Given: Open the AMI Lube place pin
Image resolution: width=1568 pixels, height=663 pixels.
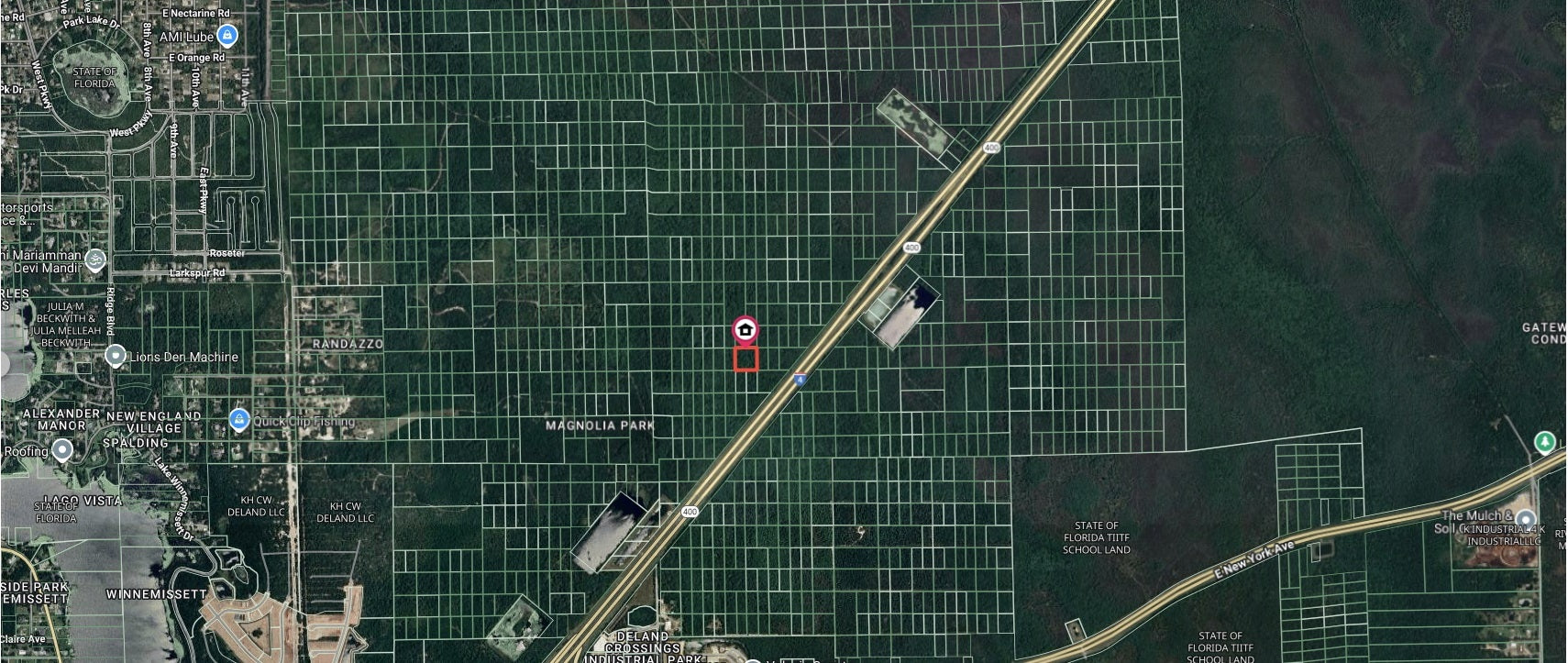Looking at the screenshot, I should pyautogui.click(x=227, y=36).
